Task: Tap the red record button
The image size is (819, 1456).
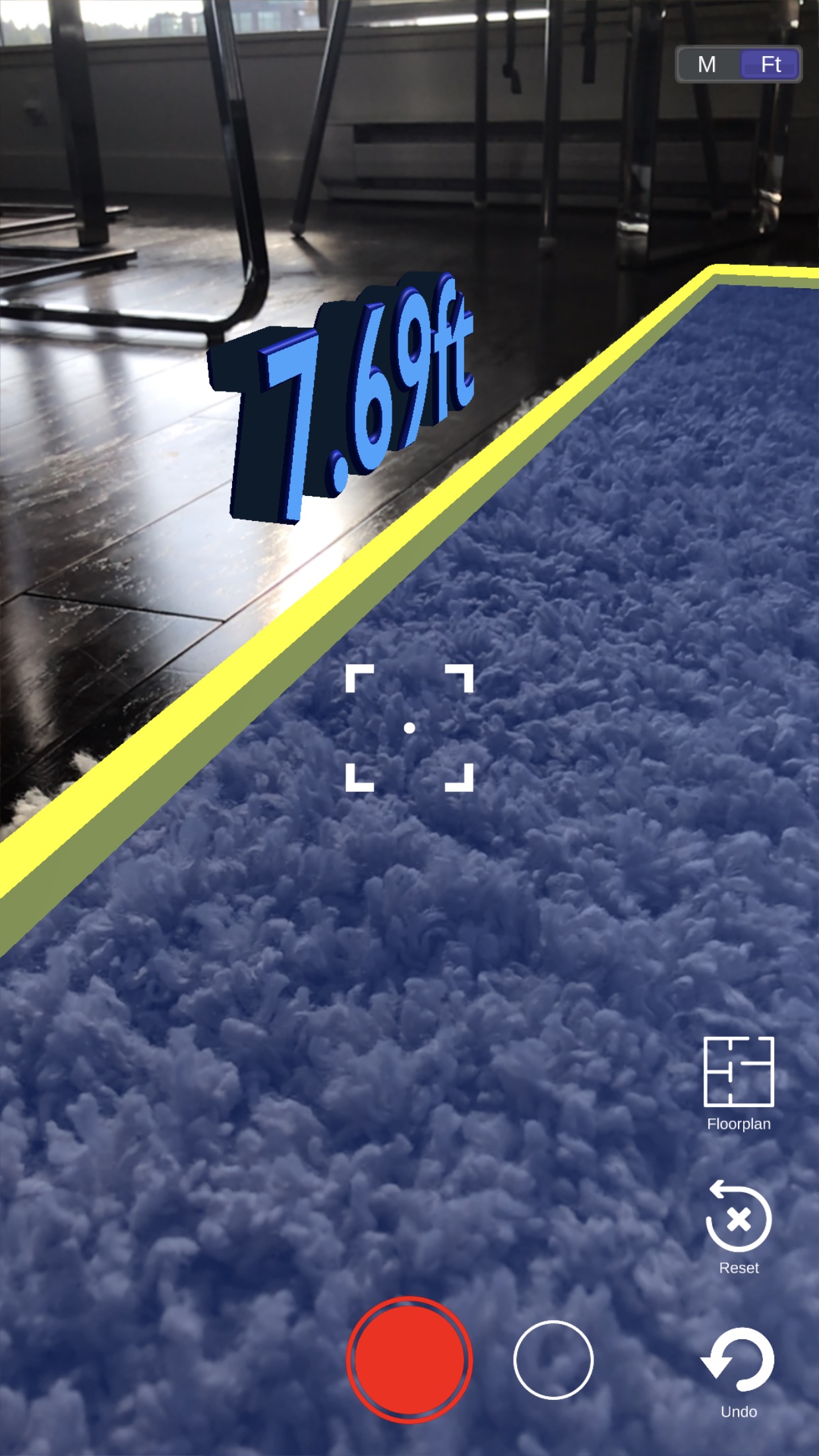Action: pyautogui.click(x=409, y=1359)
